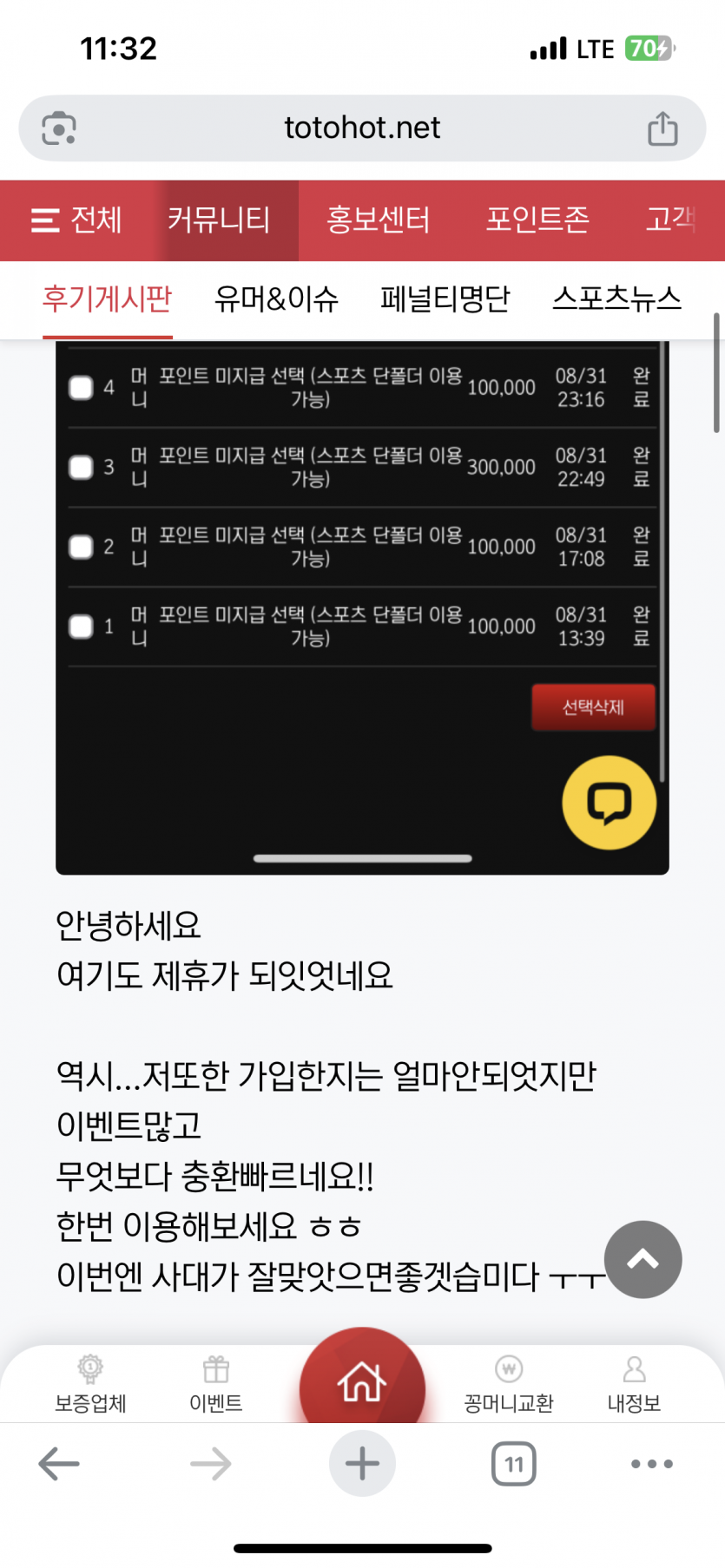725x1568 pixels.
Task: Open a new browser tab with plus
Action: point(362,1464)
